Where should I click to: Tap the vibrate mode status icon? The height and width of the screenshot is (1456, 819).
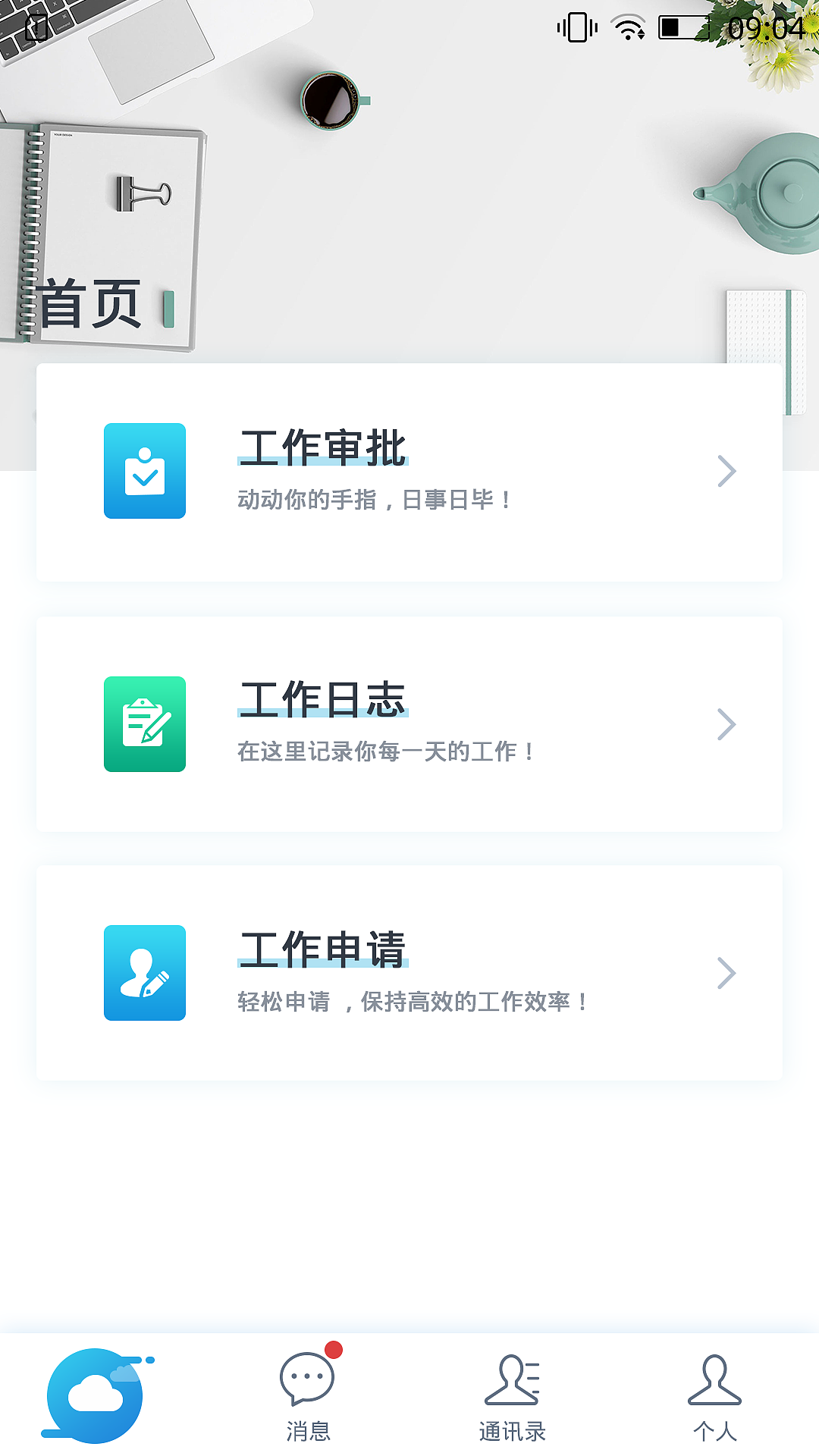578,25
